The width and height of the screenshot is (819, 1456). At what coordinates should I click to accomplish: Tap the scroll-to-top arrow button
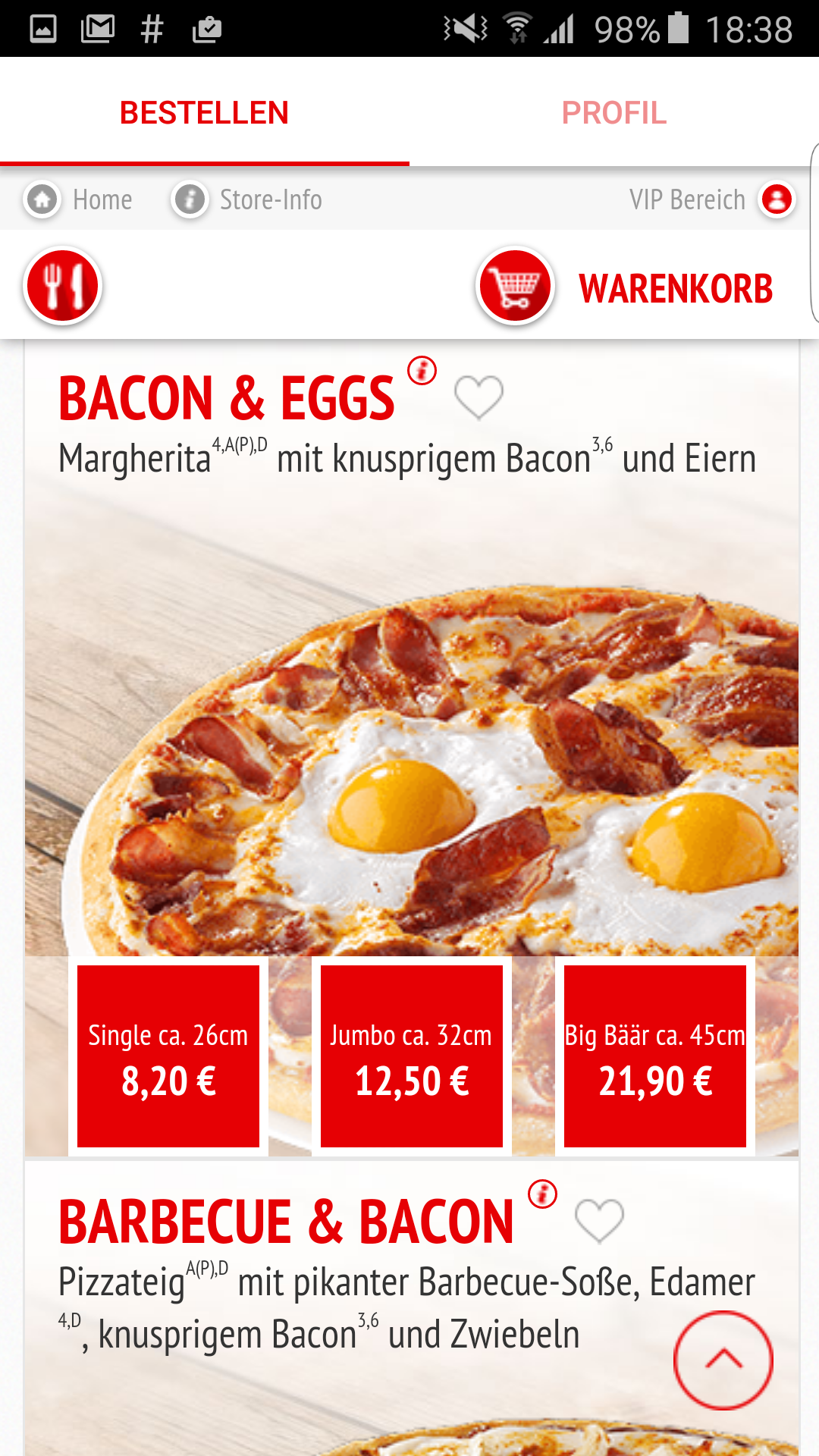tap(723, 1360)
